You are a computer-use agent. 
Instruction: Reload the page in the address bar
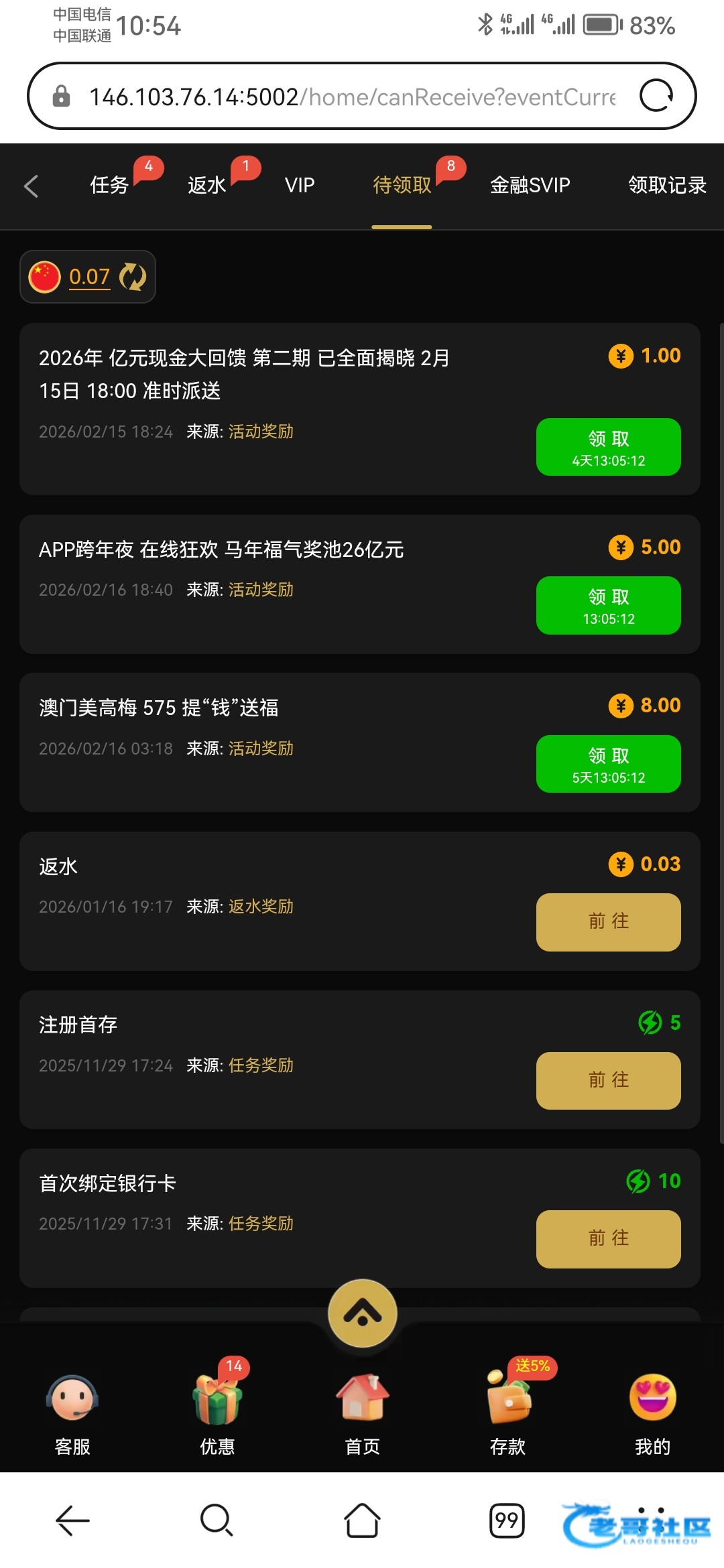click(656, 96)
